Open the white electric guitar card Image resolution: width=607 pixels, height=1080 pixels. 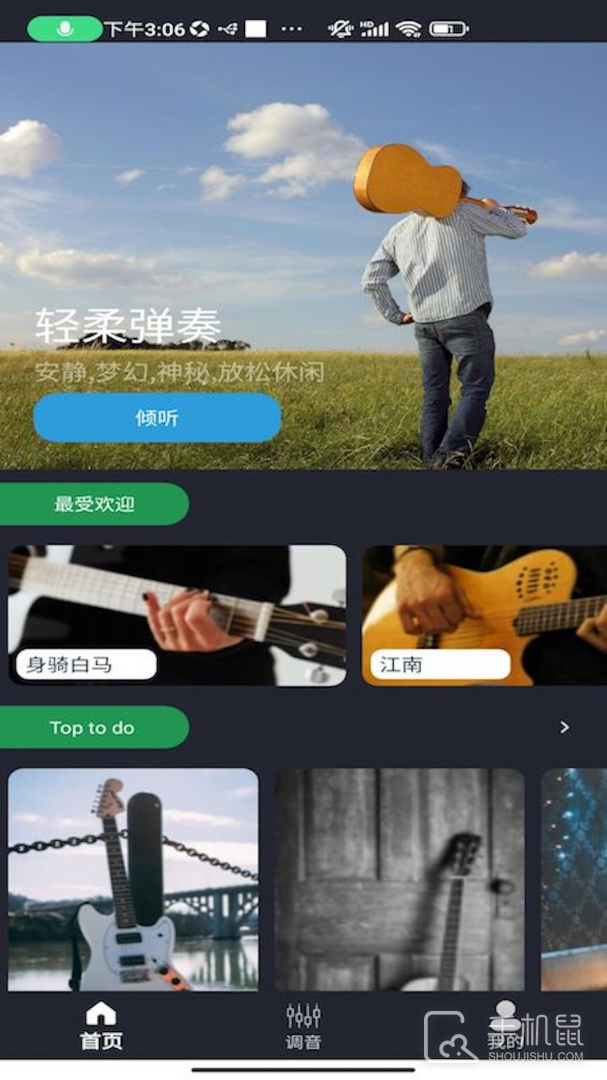point(133,879)
